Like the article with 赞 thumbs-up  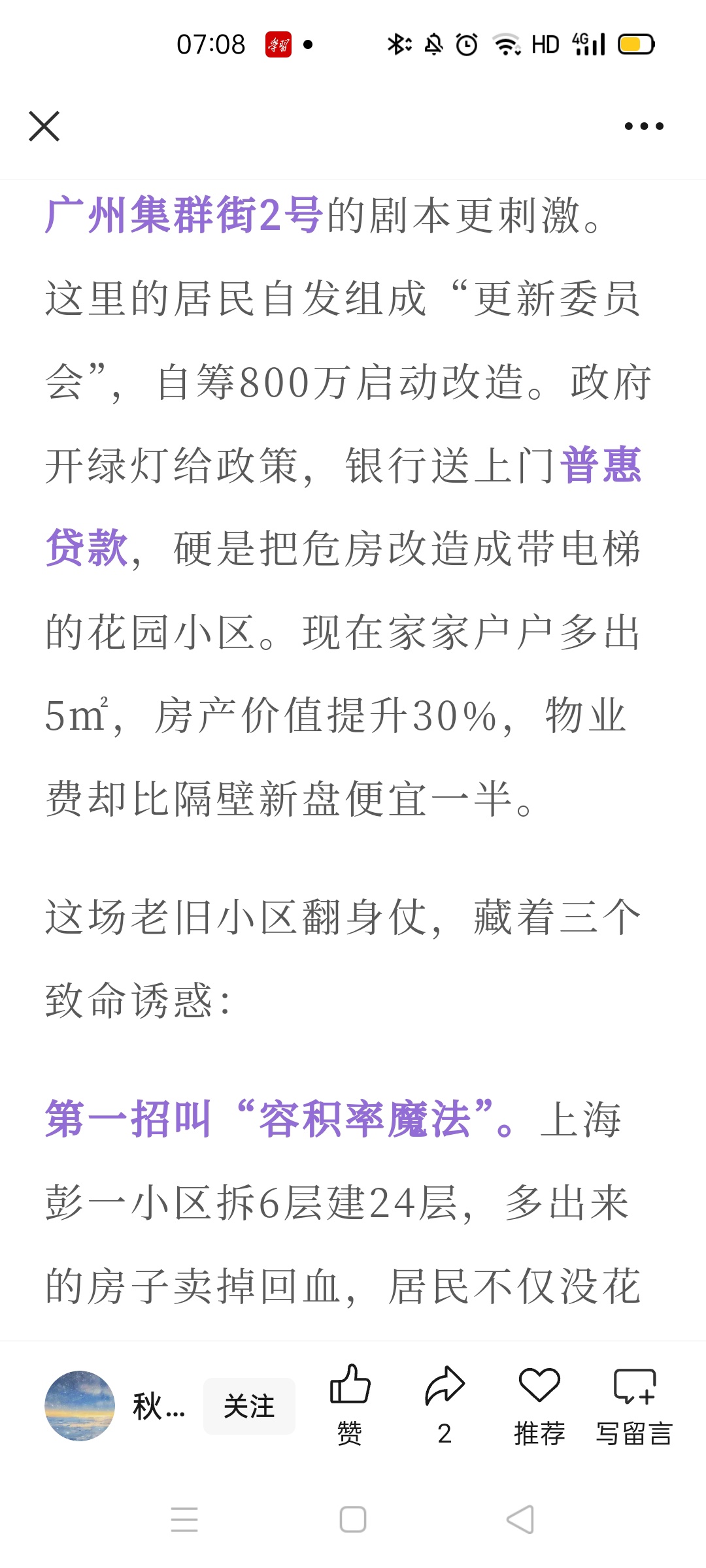pyautogui.click(x=350, y=1405)
